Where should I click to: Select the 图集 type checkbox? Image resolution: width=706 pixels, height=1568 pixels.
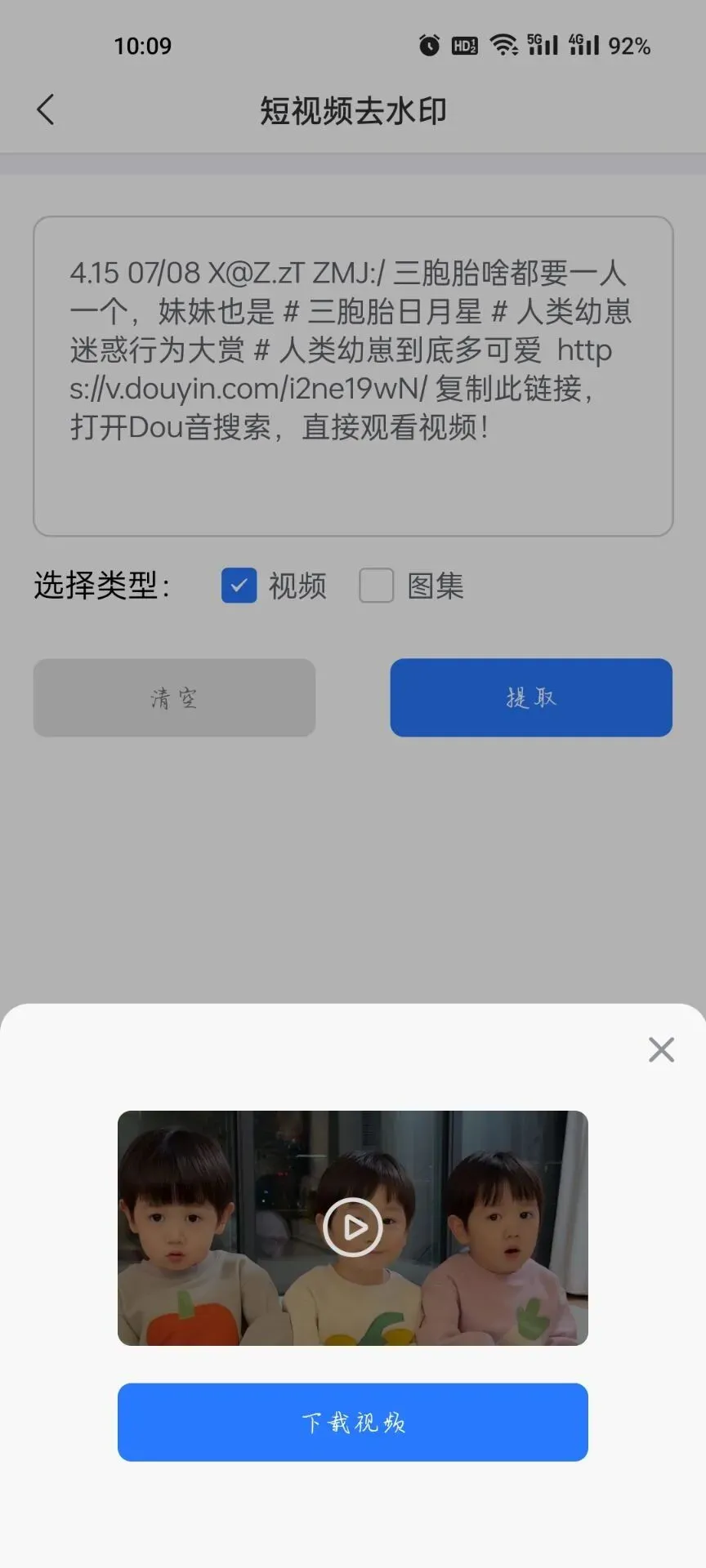pyautogui.click(x=377, y=586)
